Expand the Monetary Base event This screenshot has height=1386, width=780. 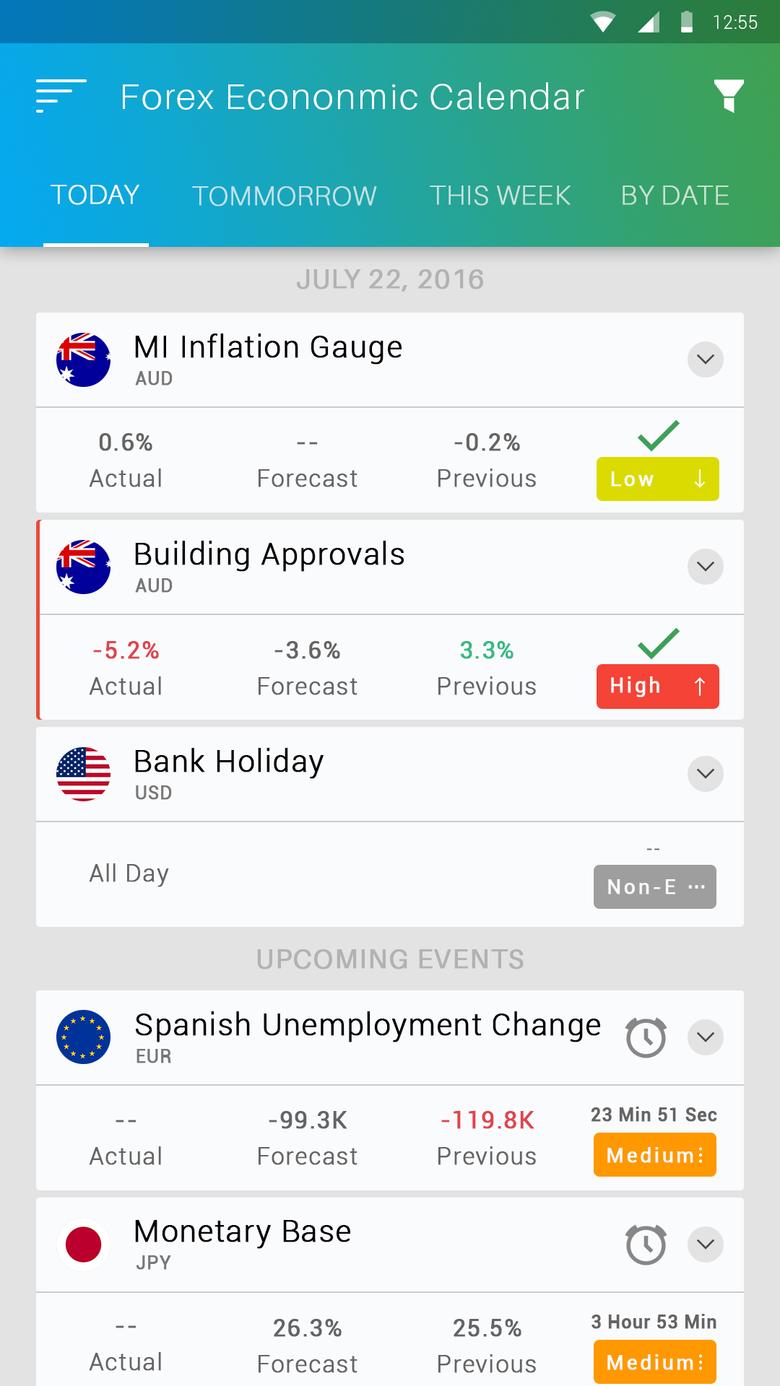click(705, 1244)
